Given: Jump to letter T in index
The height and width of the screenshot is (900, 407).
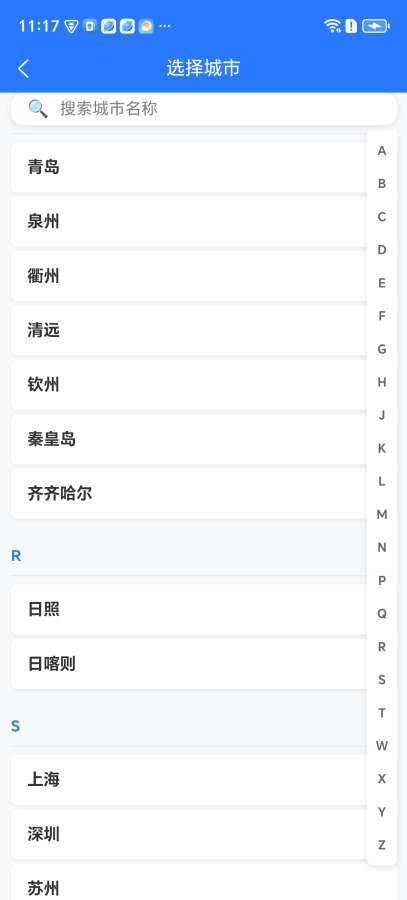Looking at the screenshot, I should 382,713.
